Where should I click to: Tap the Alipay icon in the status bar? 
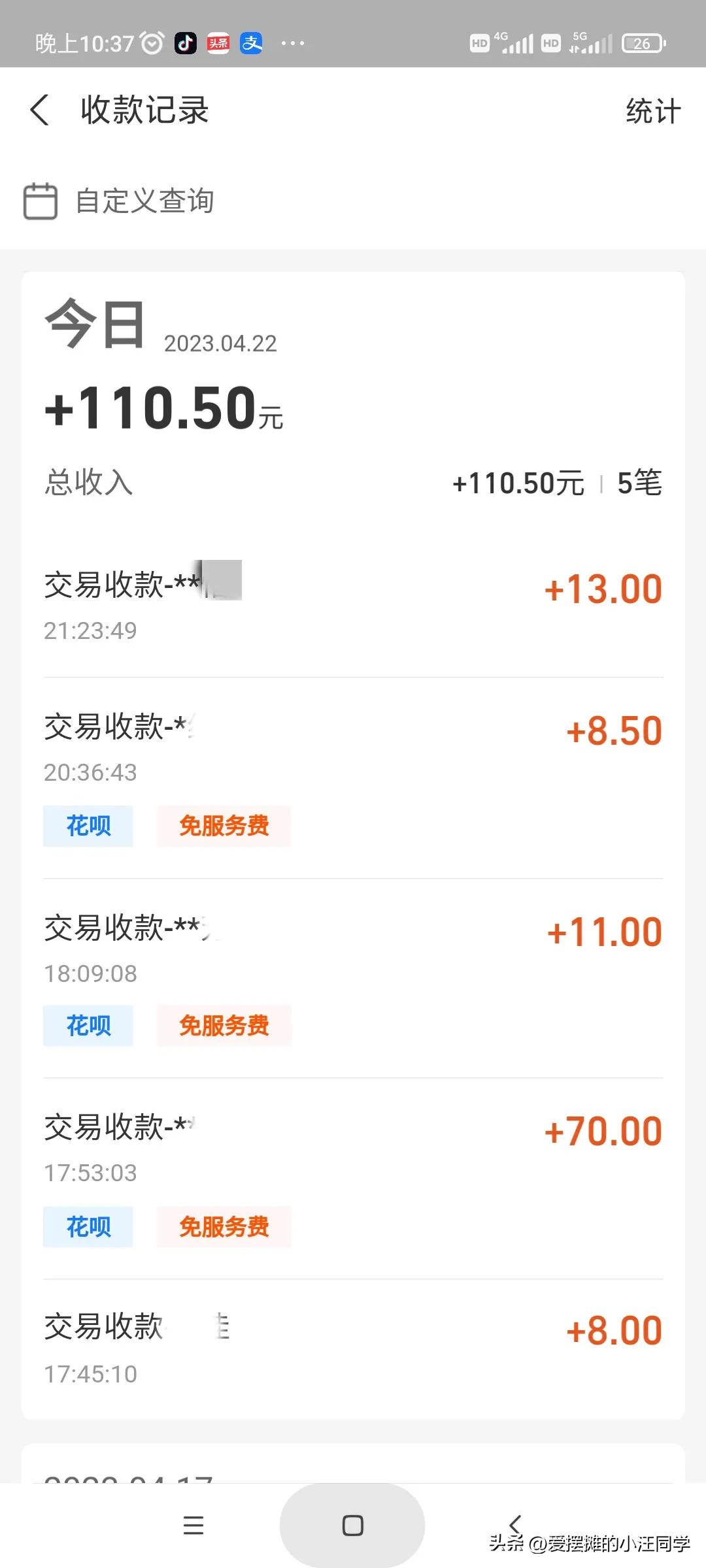click(250, 42)
